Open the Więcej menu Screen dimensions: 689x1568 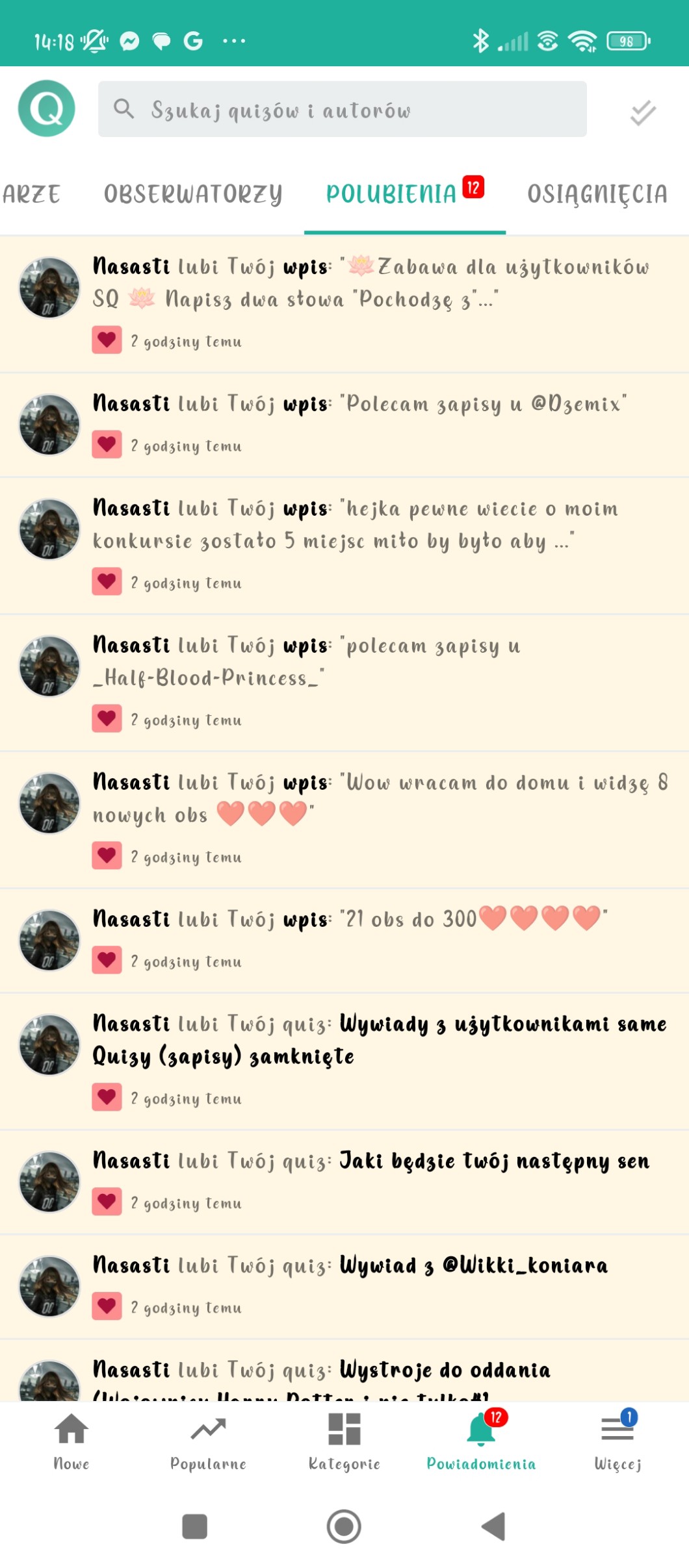click(617, 1442)
